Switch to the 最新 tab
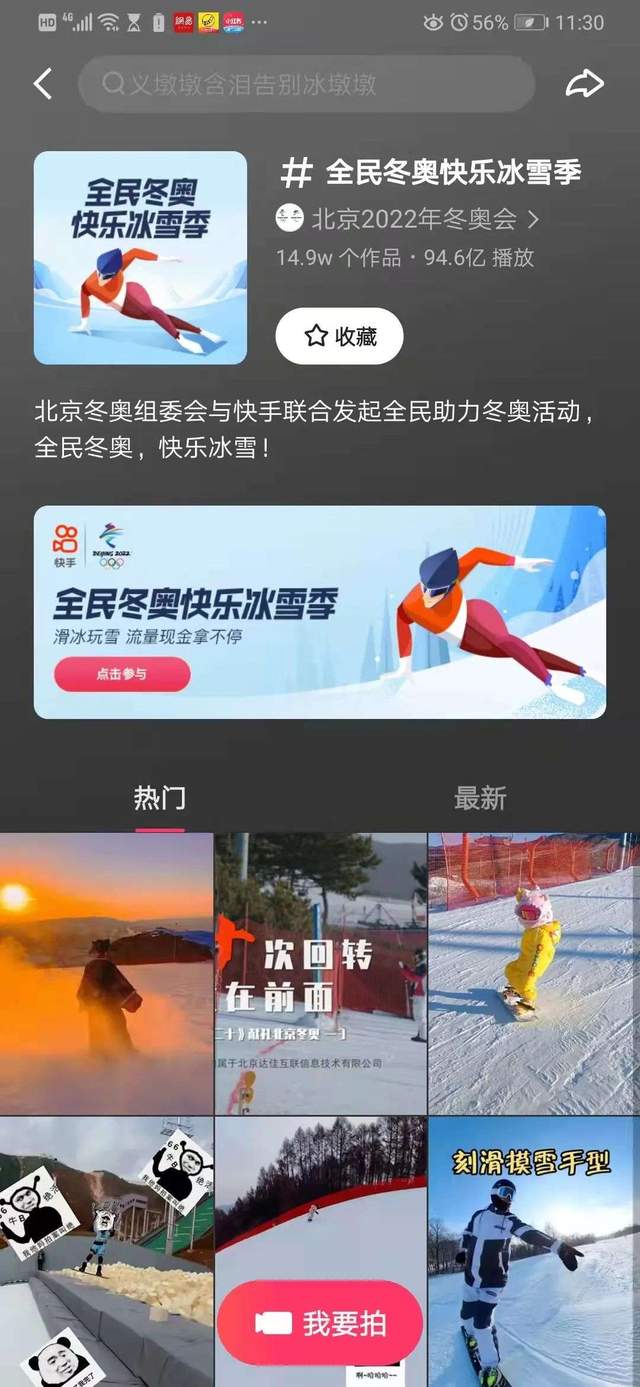 [x=480, y=798]
